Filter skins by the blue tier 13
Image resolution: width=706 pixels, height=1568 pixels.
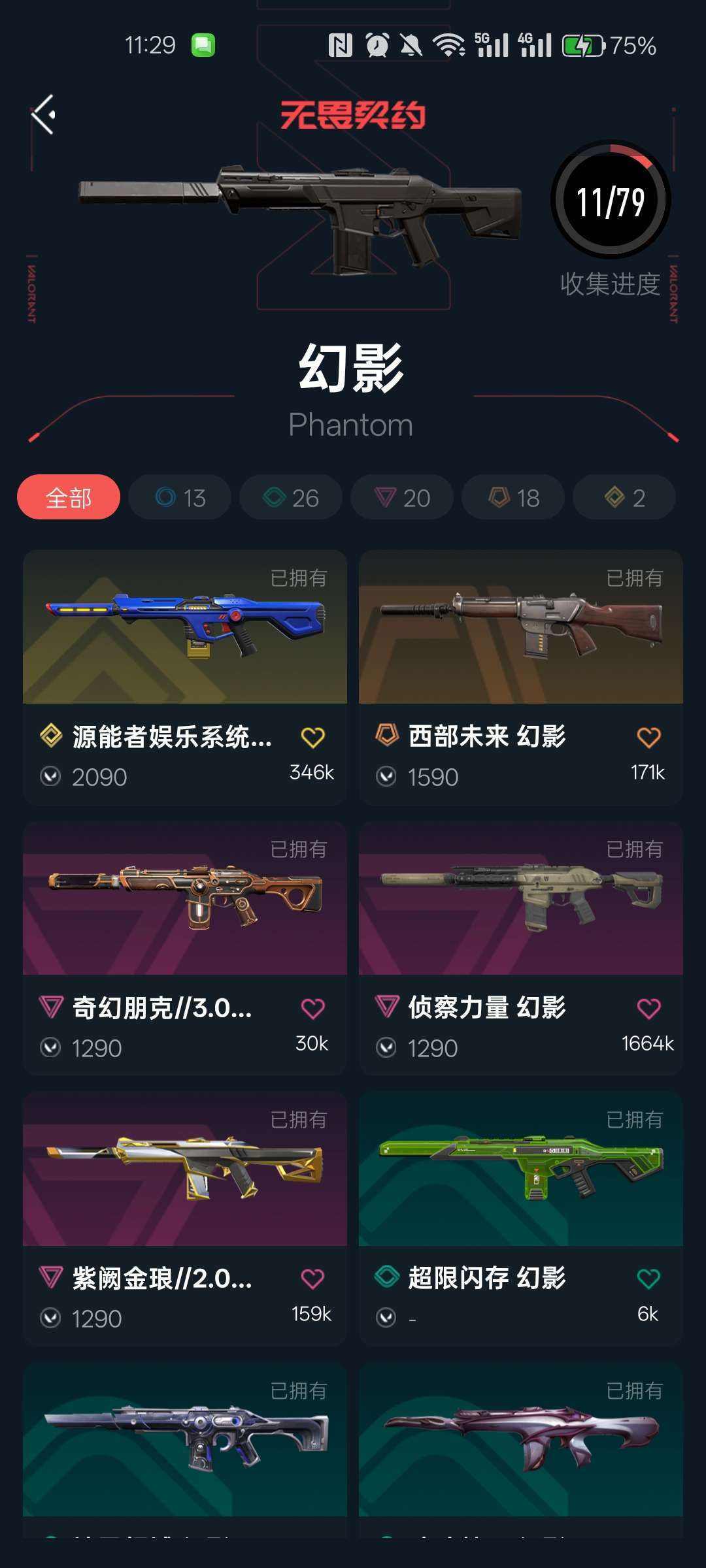(x=180, y=498)
